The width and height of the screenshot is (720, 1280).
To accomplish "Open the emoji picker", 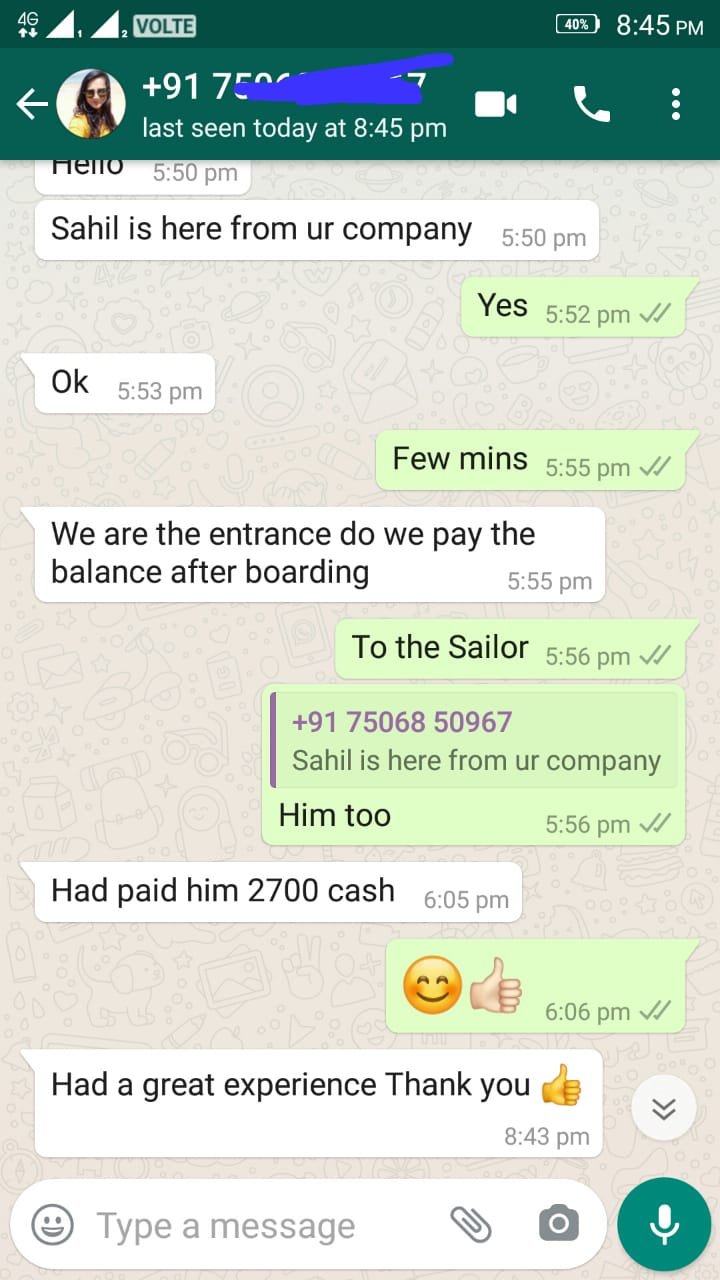I will [52, 1225].
